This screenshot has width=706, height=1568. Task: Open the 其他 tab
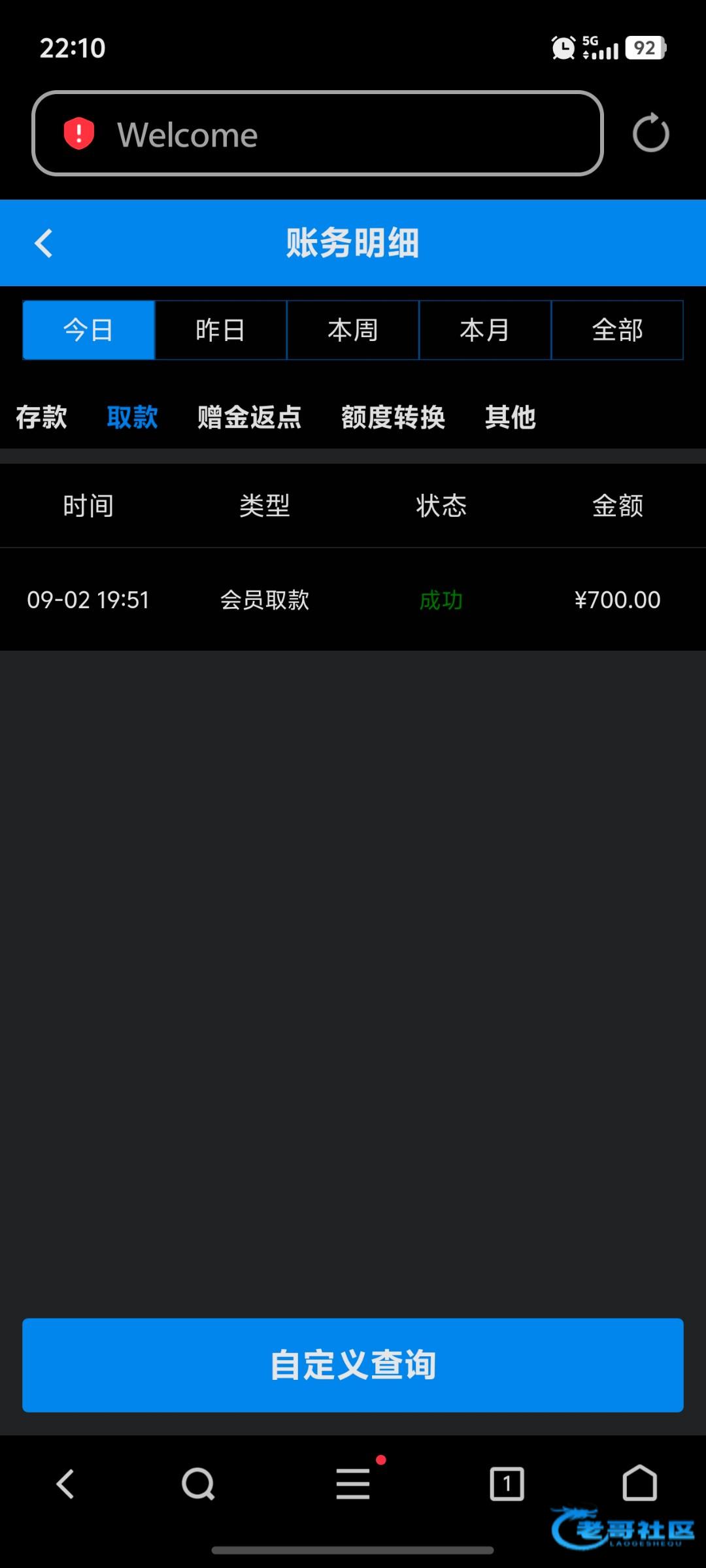tap(510, 417)
